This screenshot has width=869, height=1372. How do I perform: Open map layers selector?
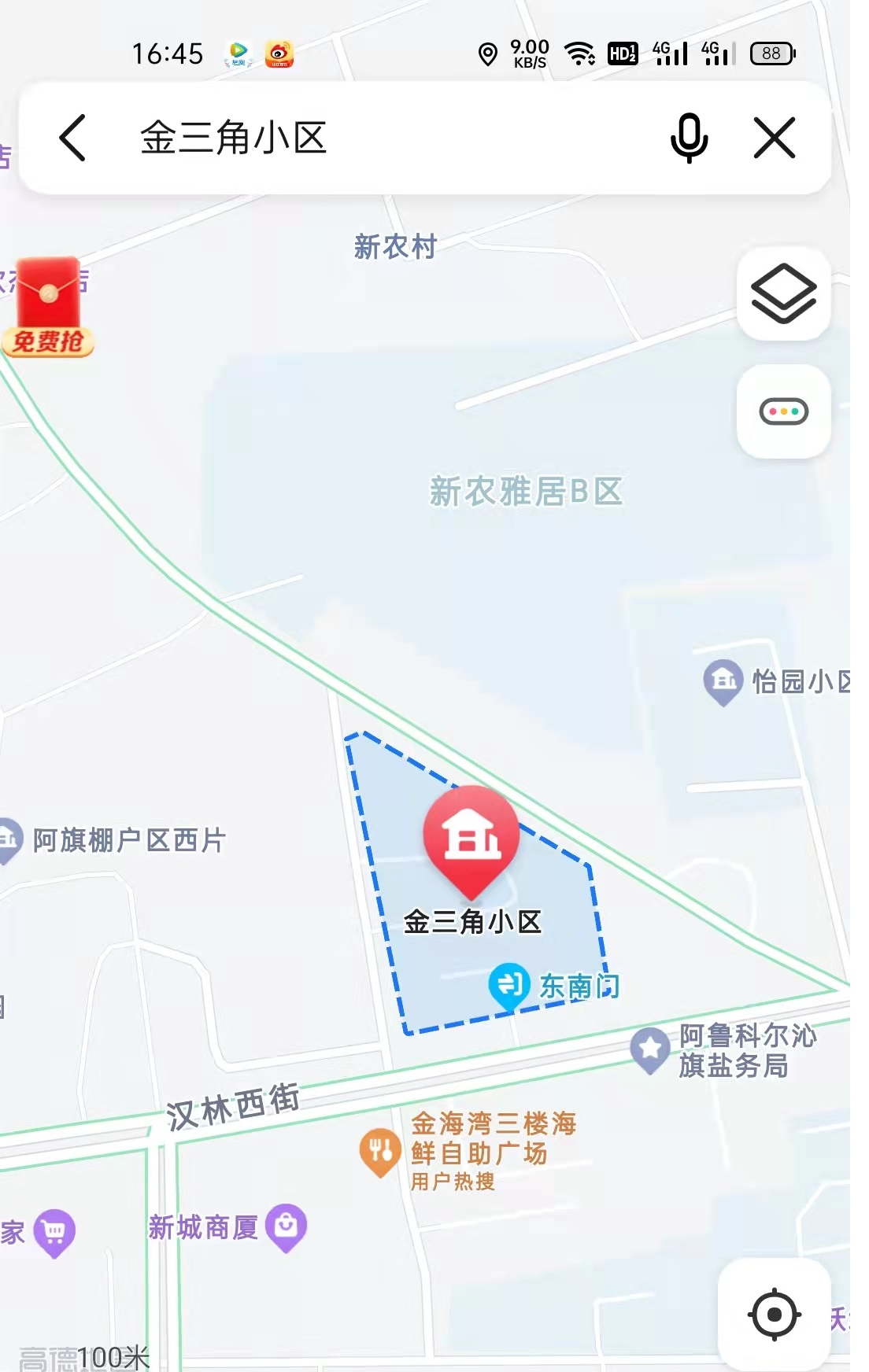[x=783, y=294]
